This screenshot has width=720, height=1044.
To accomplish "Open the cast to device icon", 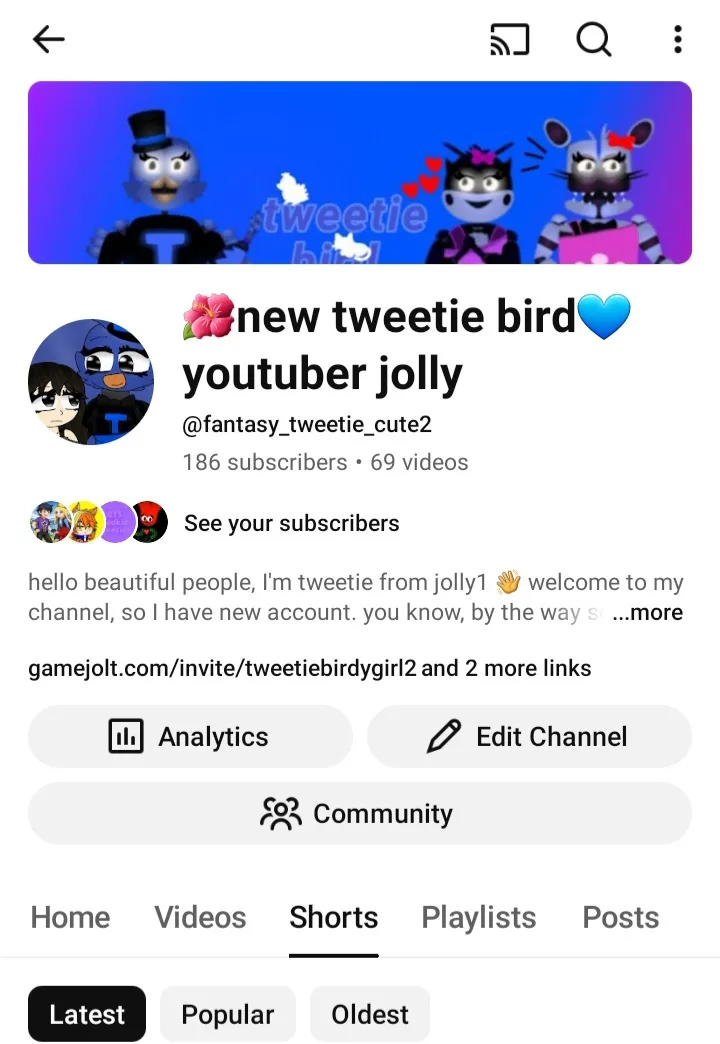I will pyautogui.click(x=509, y=40).
